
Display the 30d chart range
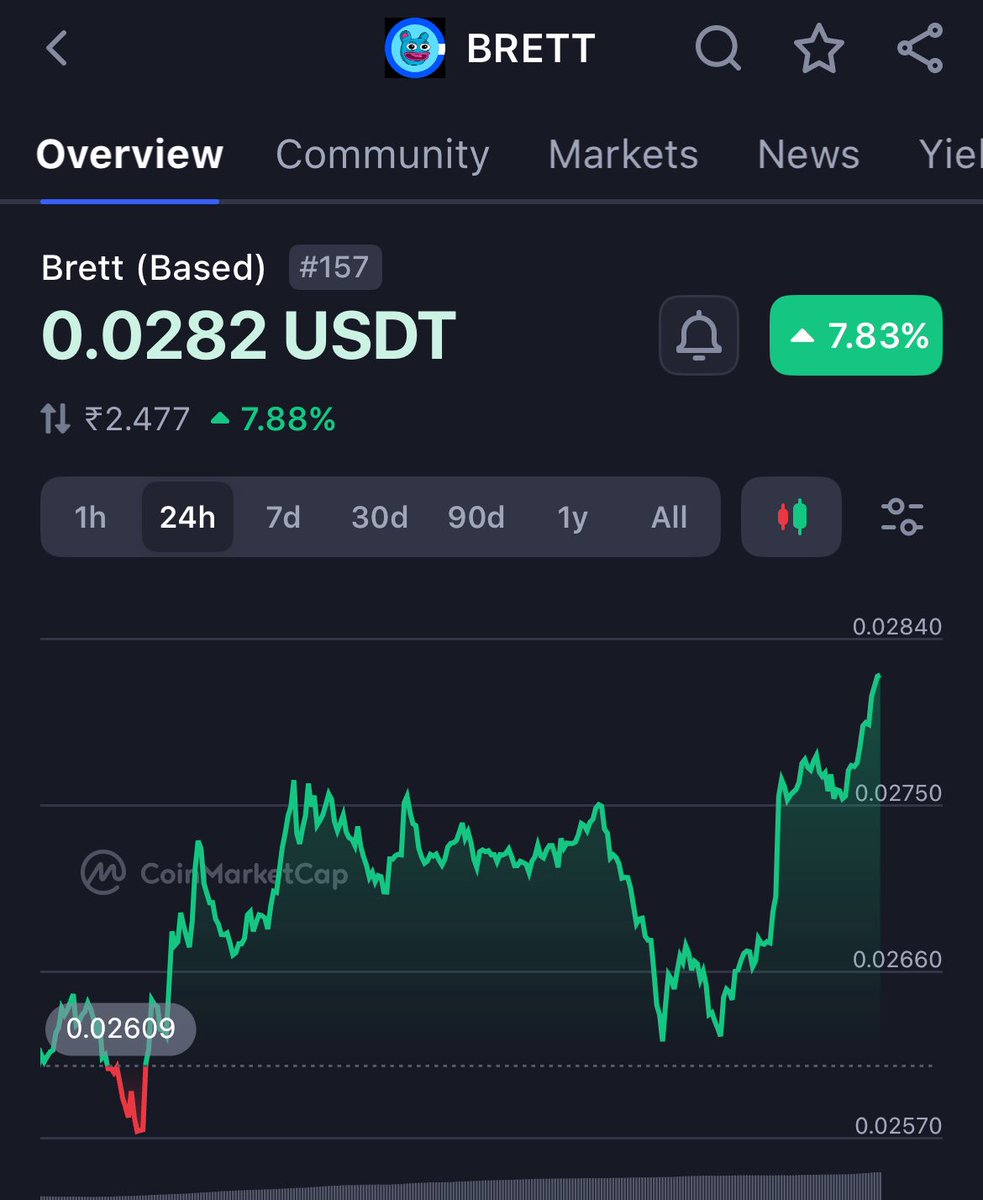[x=379, y=517]
